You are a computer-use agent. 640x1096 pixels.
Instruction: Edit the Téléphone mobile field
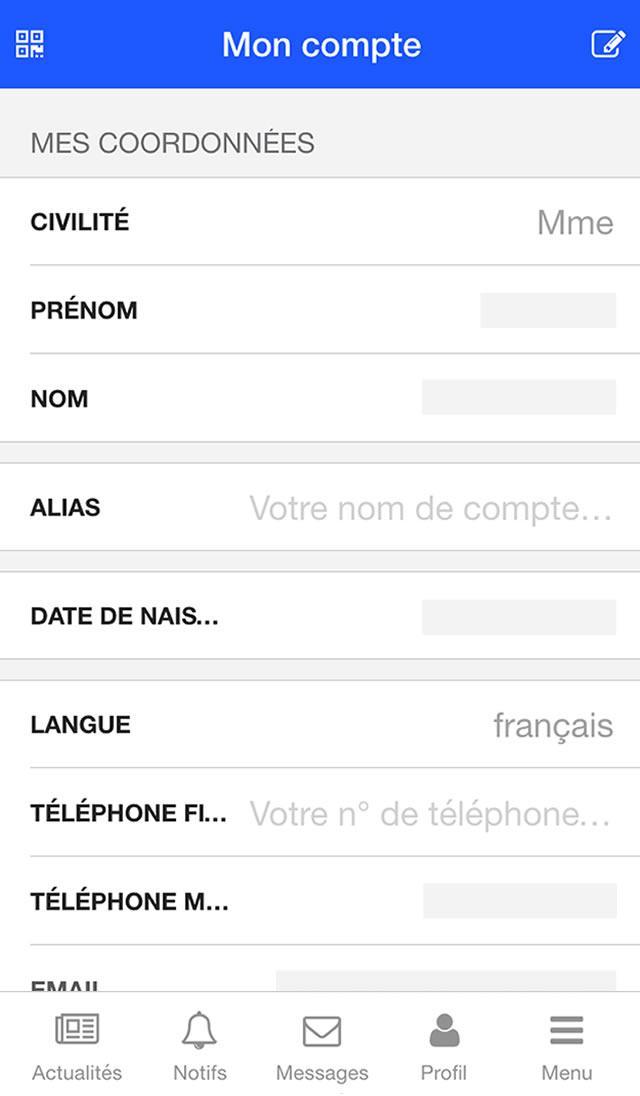(x=518, y=901)
